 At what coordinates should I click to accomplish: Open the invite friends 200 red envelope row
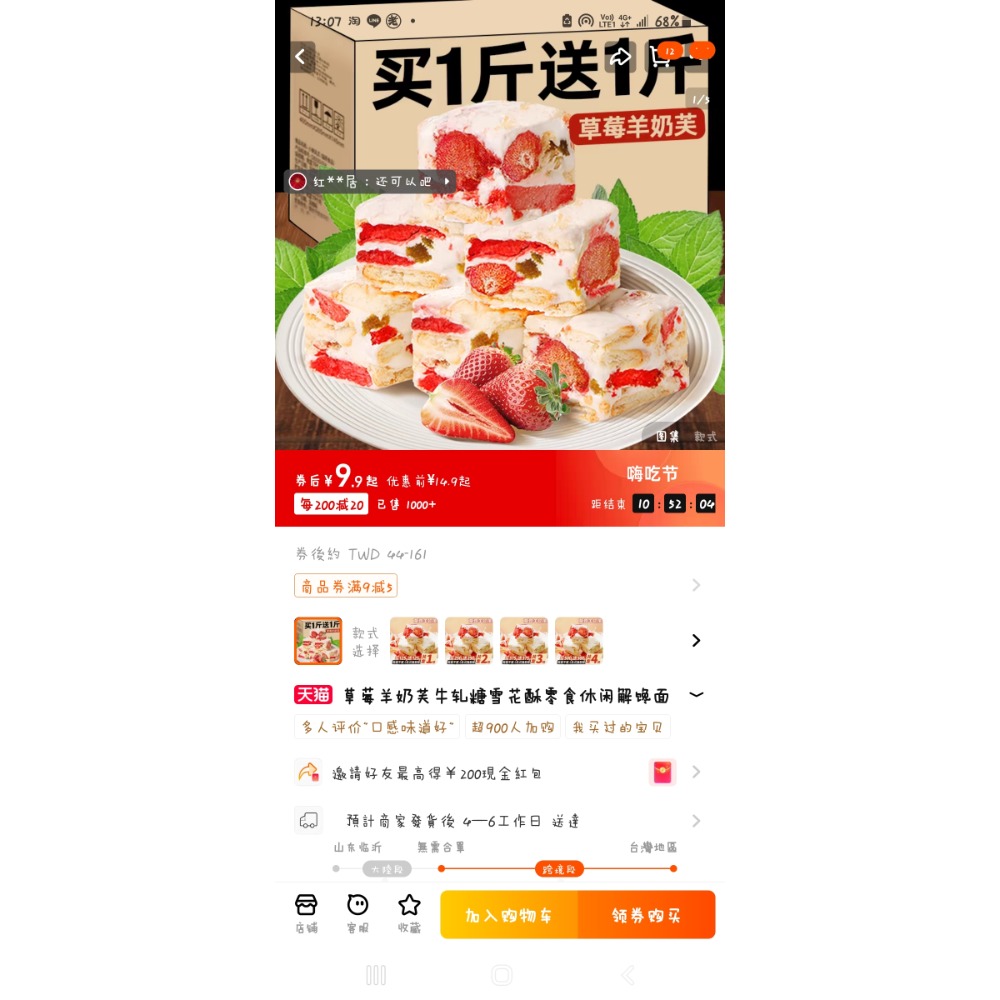point(500,773)
